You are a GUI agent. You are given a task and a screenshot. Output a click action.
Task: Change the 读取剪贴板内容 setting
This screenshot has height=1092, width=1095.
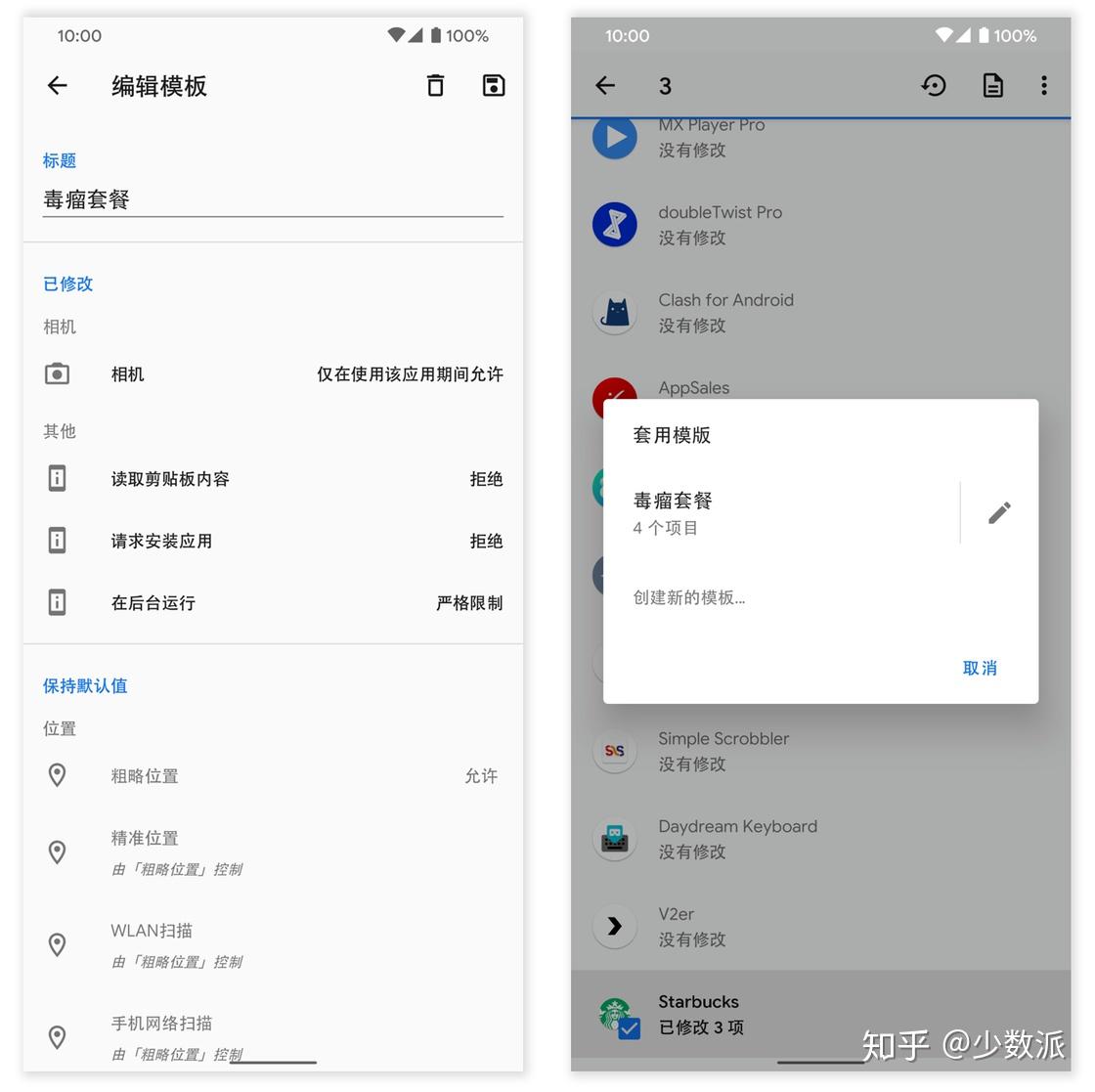(x=272, y=479)
